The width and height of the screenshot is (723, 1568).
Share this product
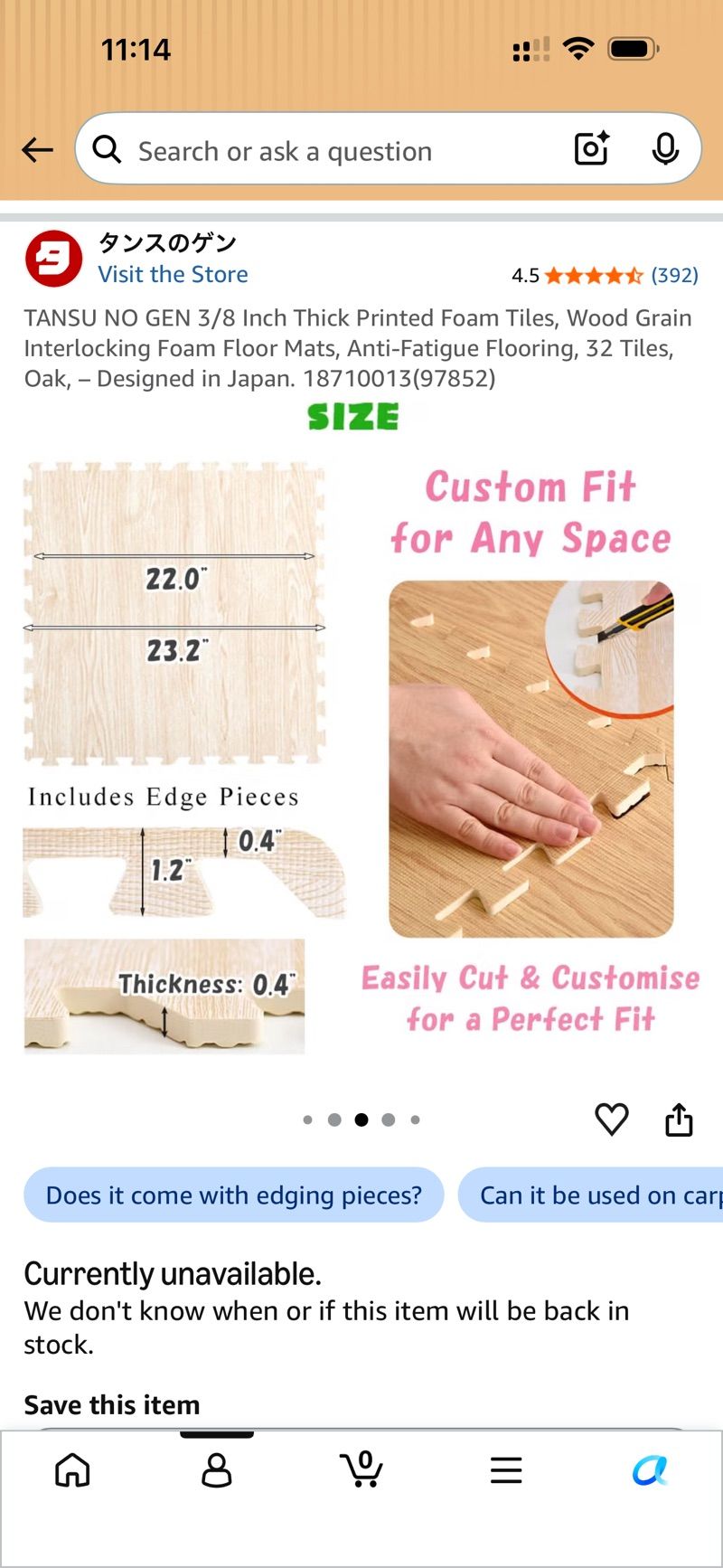click(679, 1119)
